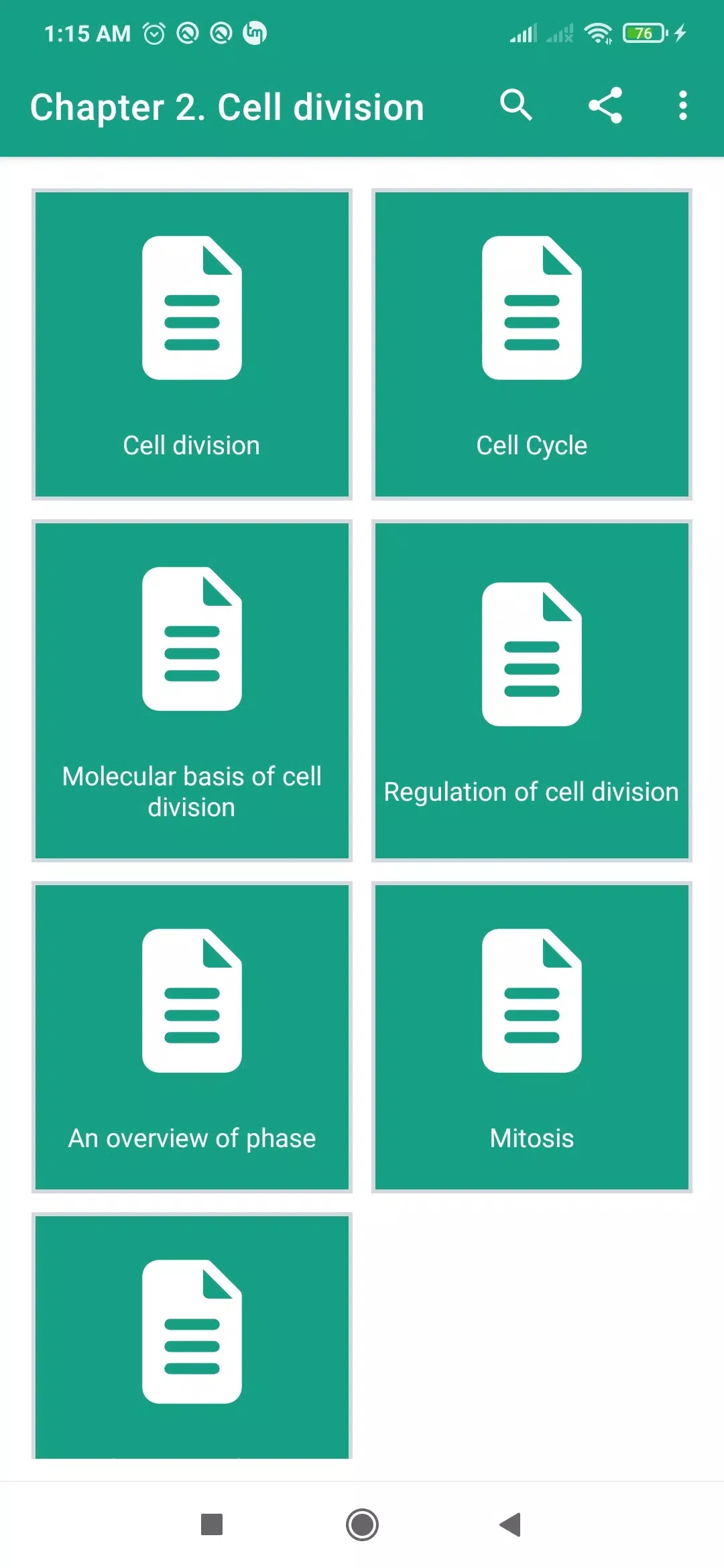724x1568 pixels.
Task: Tap the alarm clock status bar icon
Action: click(x=153, y=32)
